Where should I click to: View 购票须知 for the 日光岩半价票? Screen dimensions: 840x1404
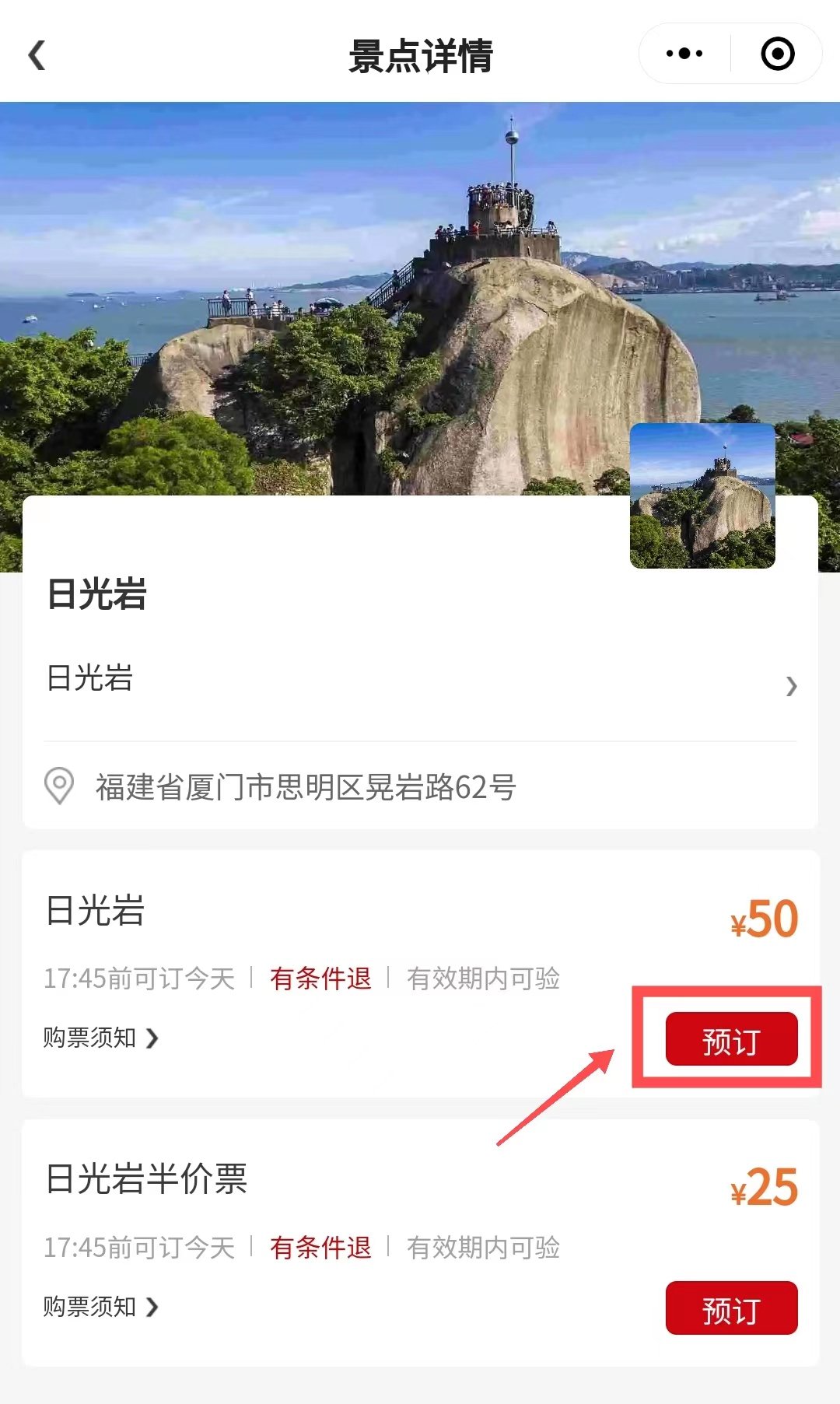[101, 1307]
